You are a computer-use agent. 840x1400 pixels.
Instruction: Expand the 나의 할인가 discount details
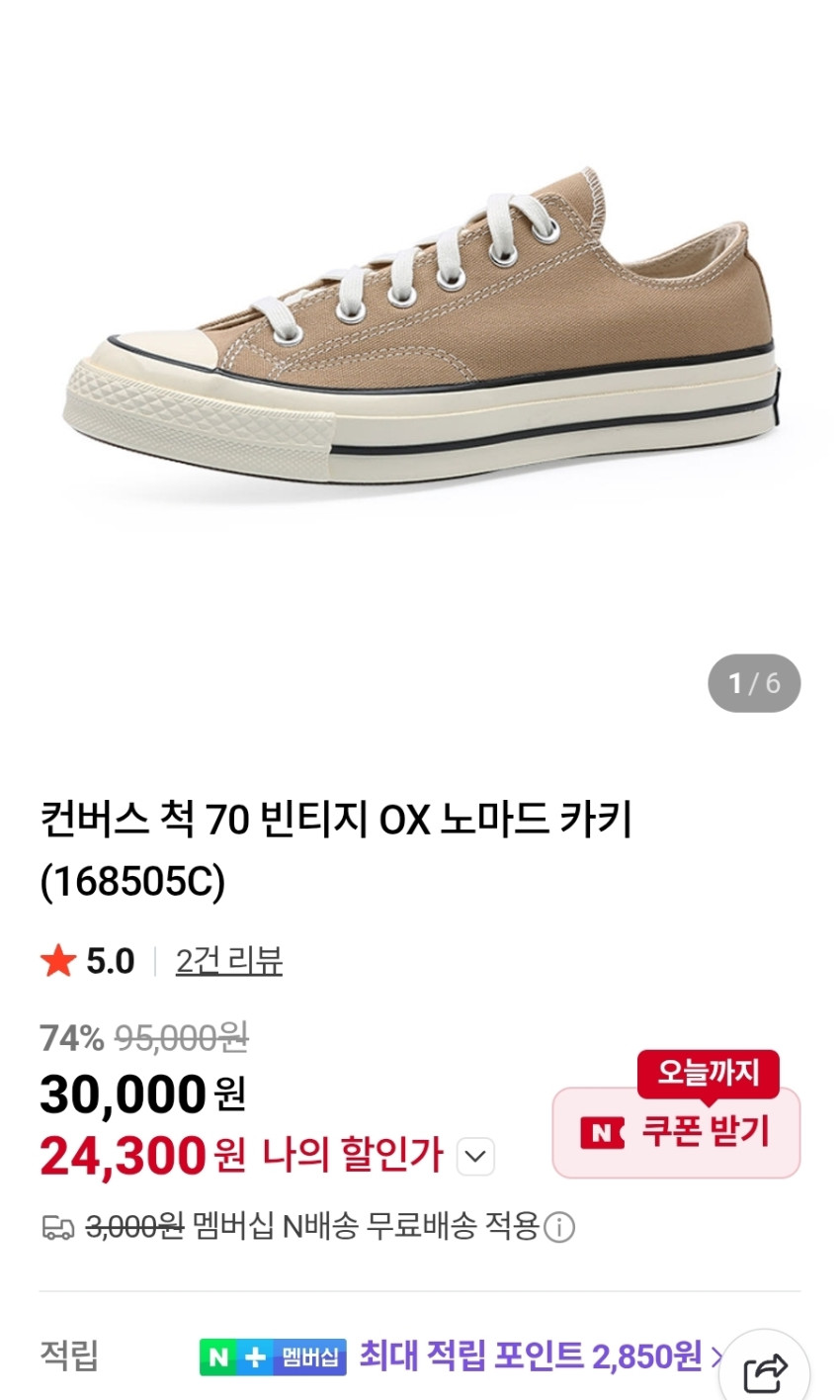[x=476, y=1156]
